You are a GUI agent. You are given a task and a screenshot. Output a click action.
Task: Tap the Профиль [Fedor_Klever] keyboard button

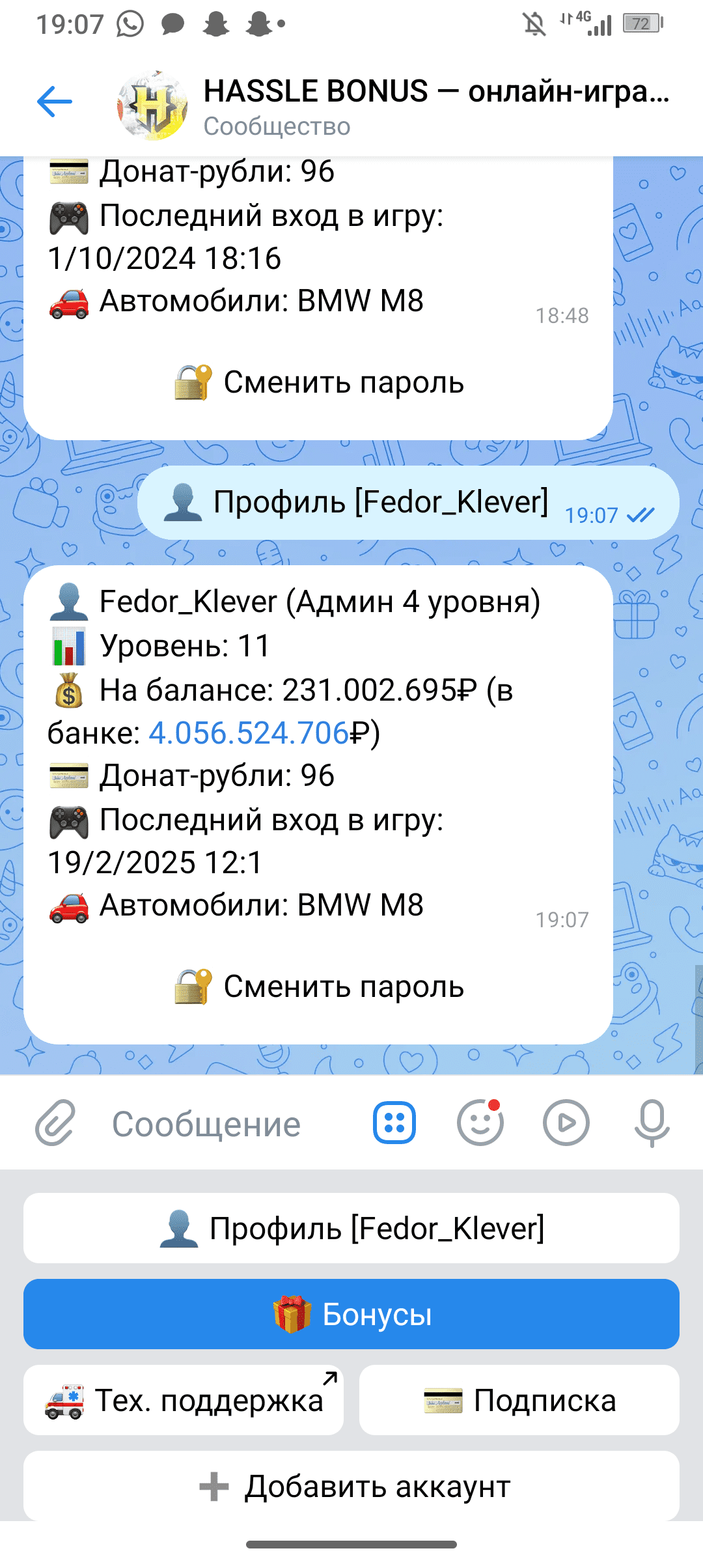(x=351, y=1228)
